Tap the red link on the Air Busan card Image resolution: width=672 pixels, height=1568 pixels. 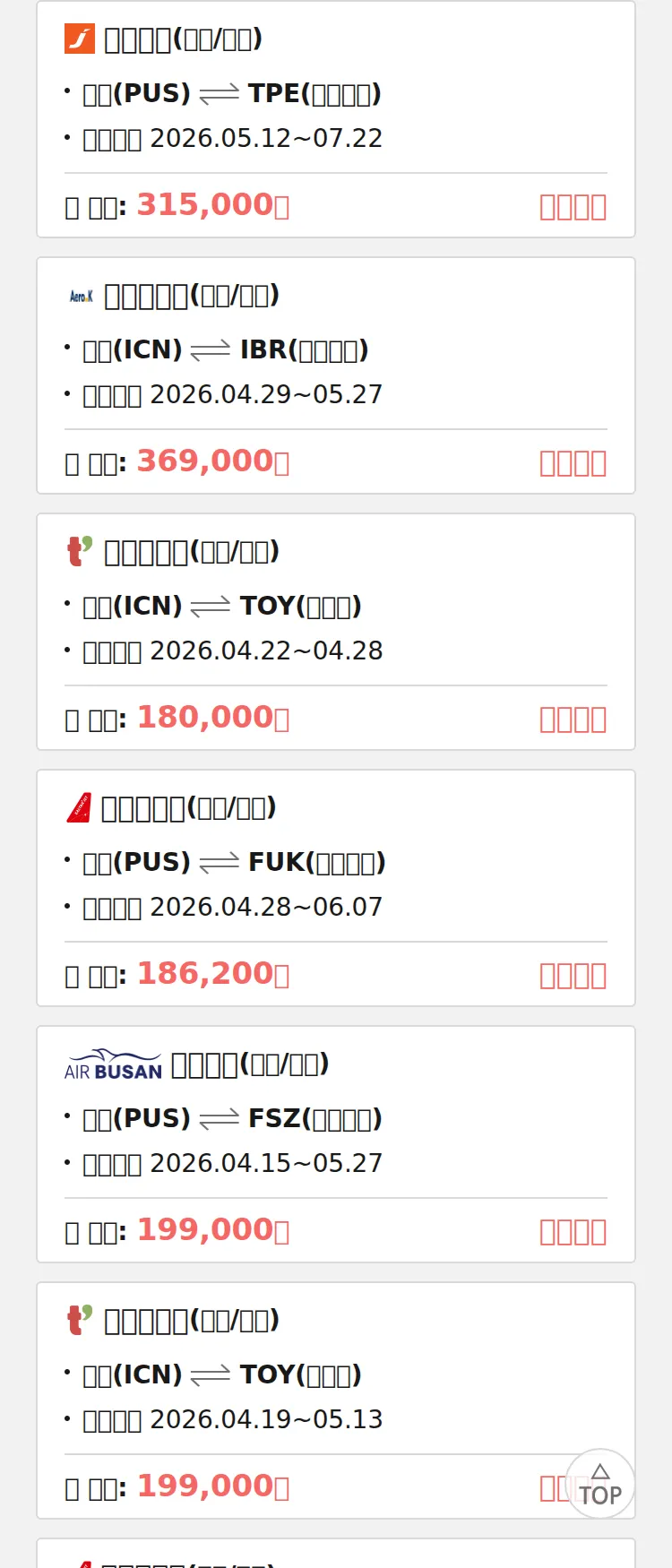(573, 1232)
